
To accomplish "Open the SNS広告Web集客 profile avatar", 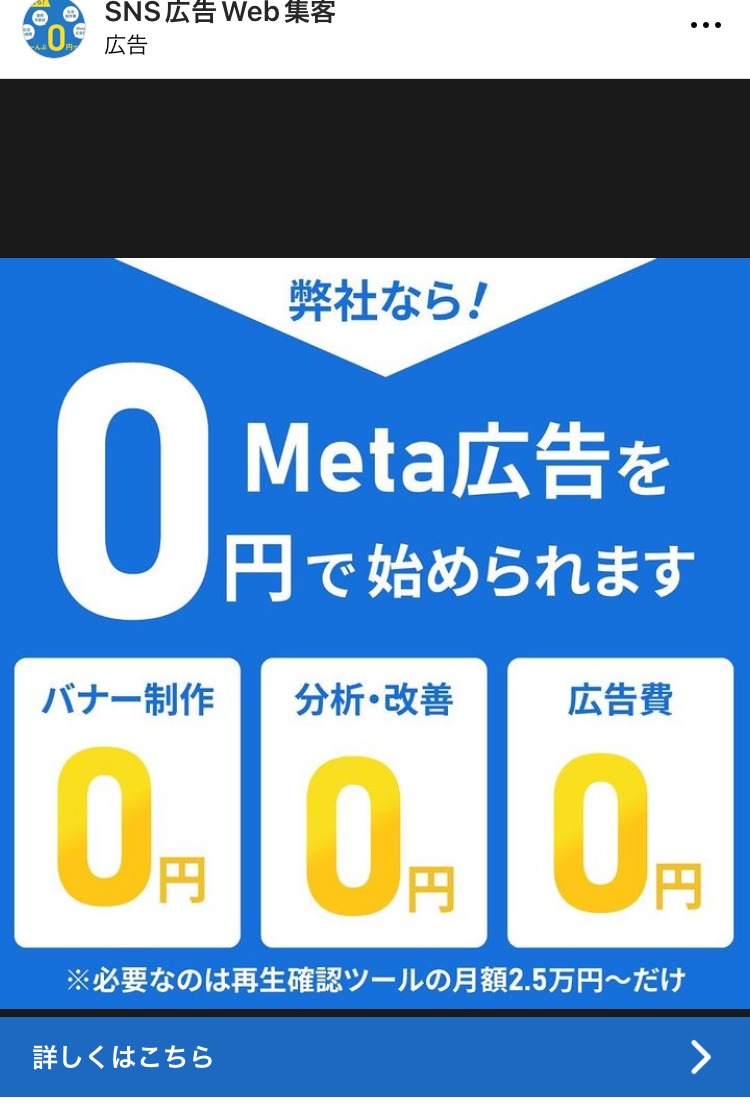I will [53, 27].
